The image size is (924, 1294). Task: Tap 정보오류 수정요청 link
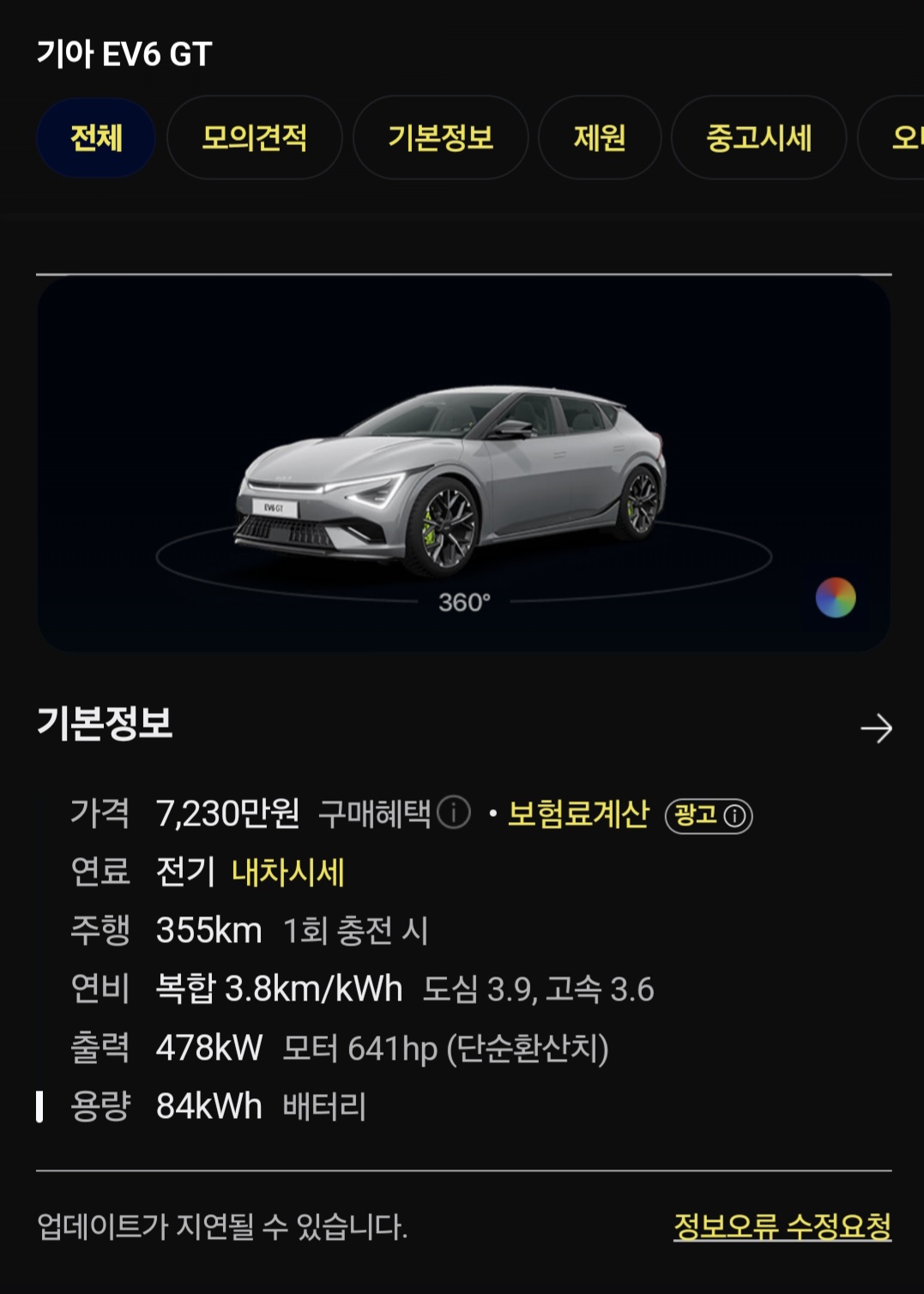(x=782, y=1225)
